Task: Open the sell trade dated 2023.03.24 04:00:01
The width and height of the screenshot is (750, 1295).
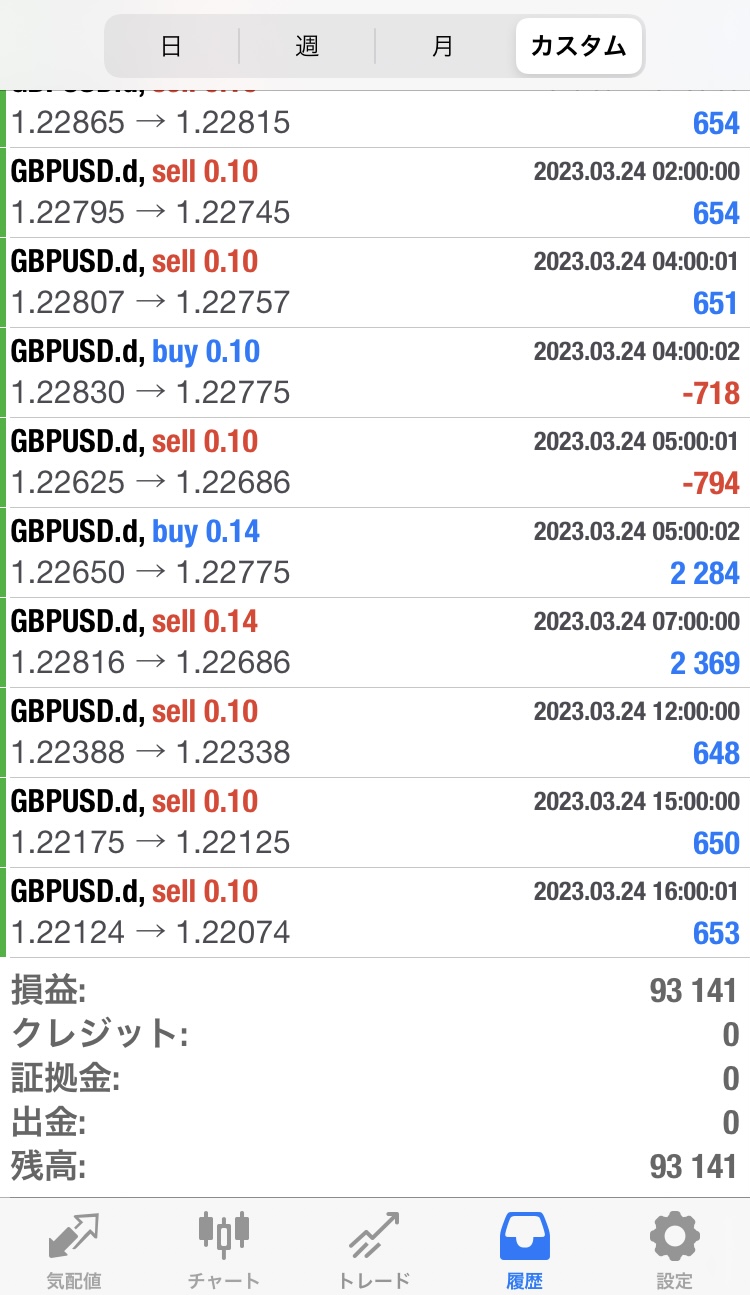Action: pyautogui.click(x=375, y=282)
